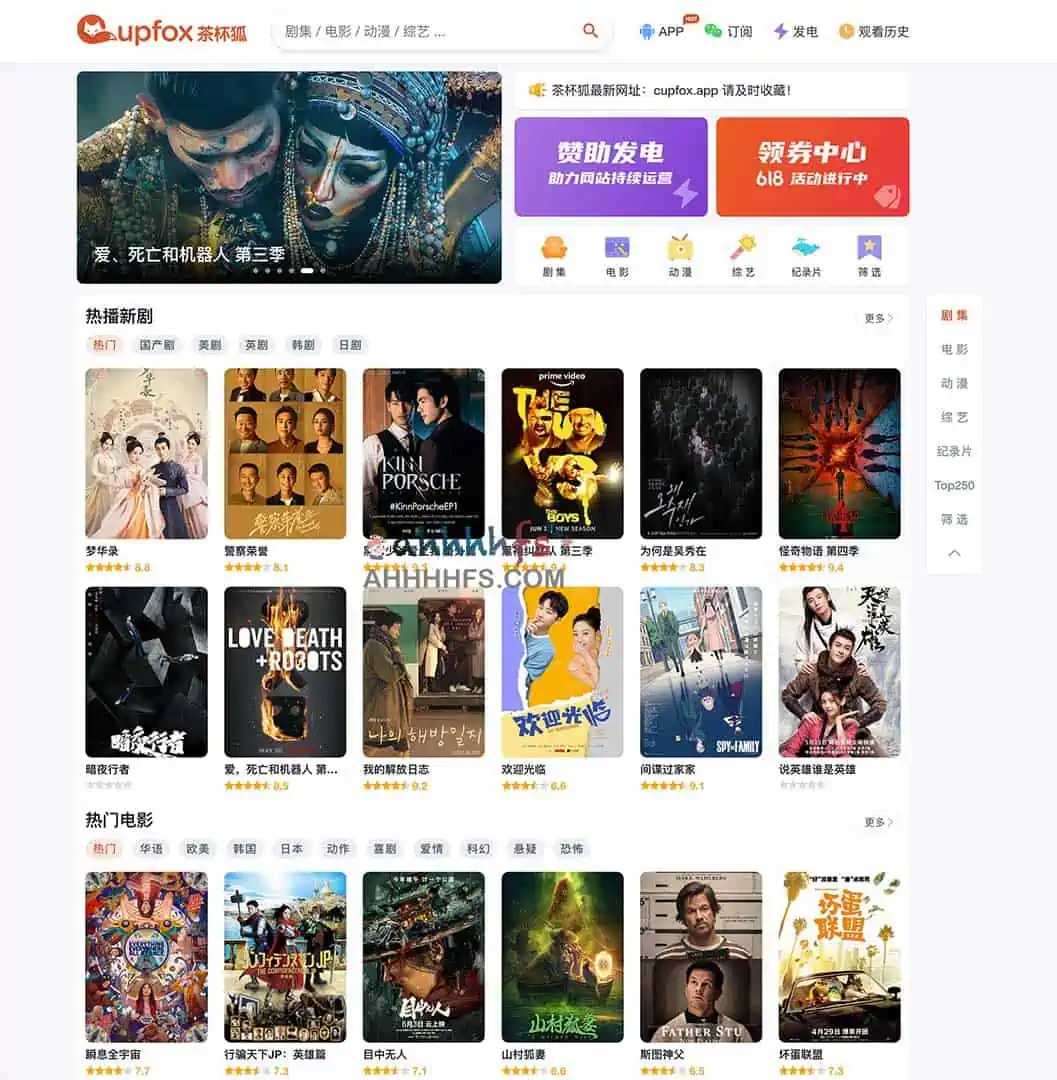1057x1080 pixels.
Task: Switch to the 美剧 tab
Action: coord(209,344)
